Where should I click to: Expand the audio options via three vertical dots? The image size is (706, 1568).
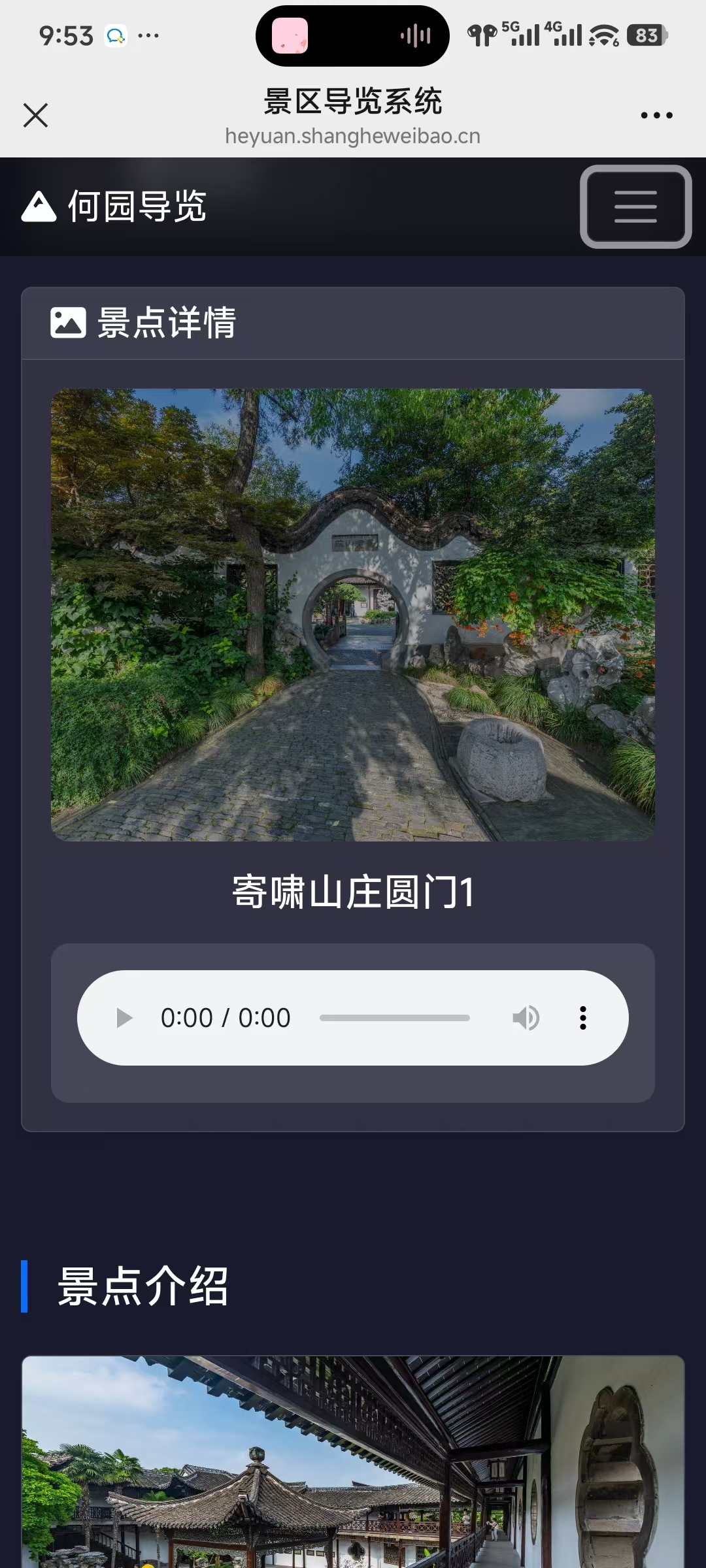[582, 1017]
